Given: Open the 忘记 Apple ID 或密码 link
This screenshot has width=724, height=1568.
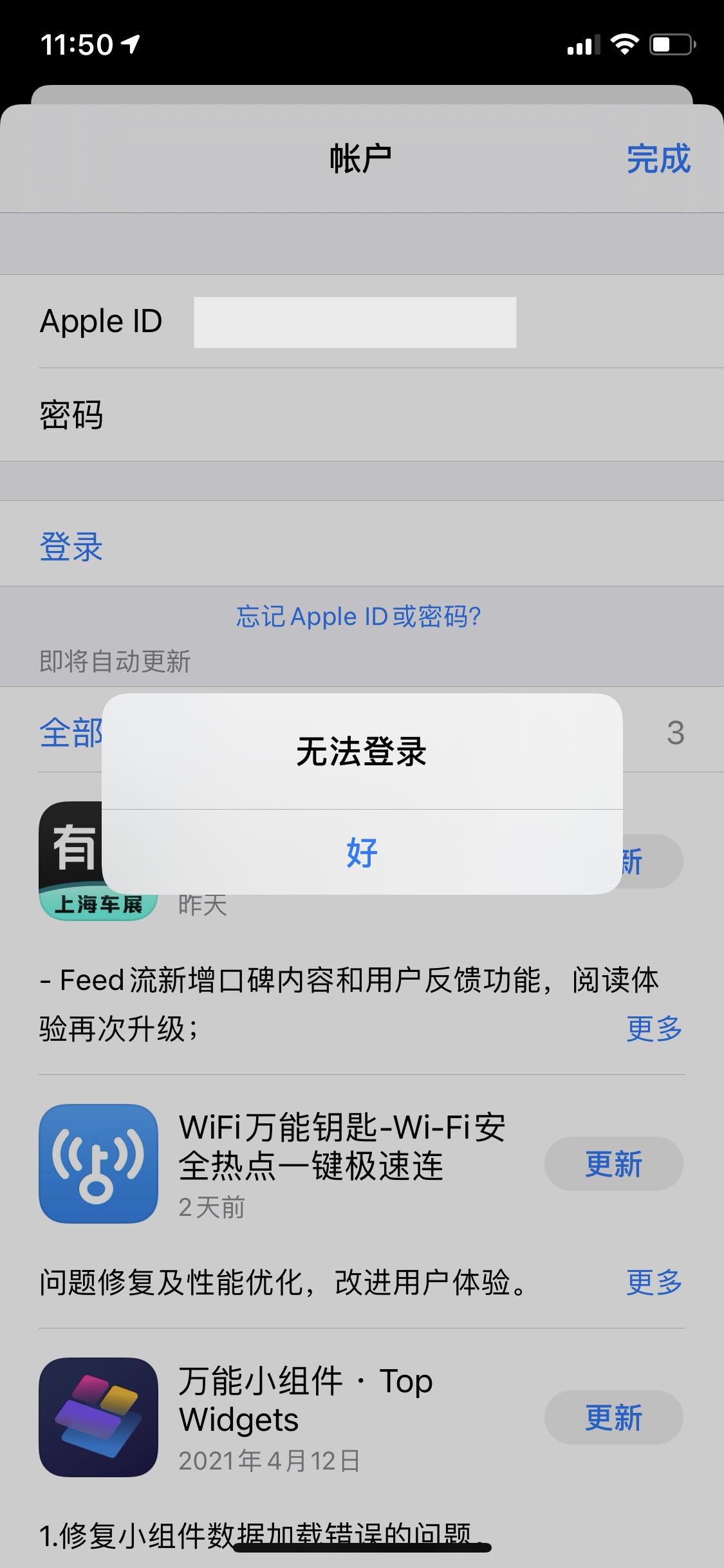Looking at the screenshot, I should click(358, 617).
